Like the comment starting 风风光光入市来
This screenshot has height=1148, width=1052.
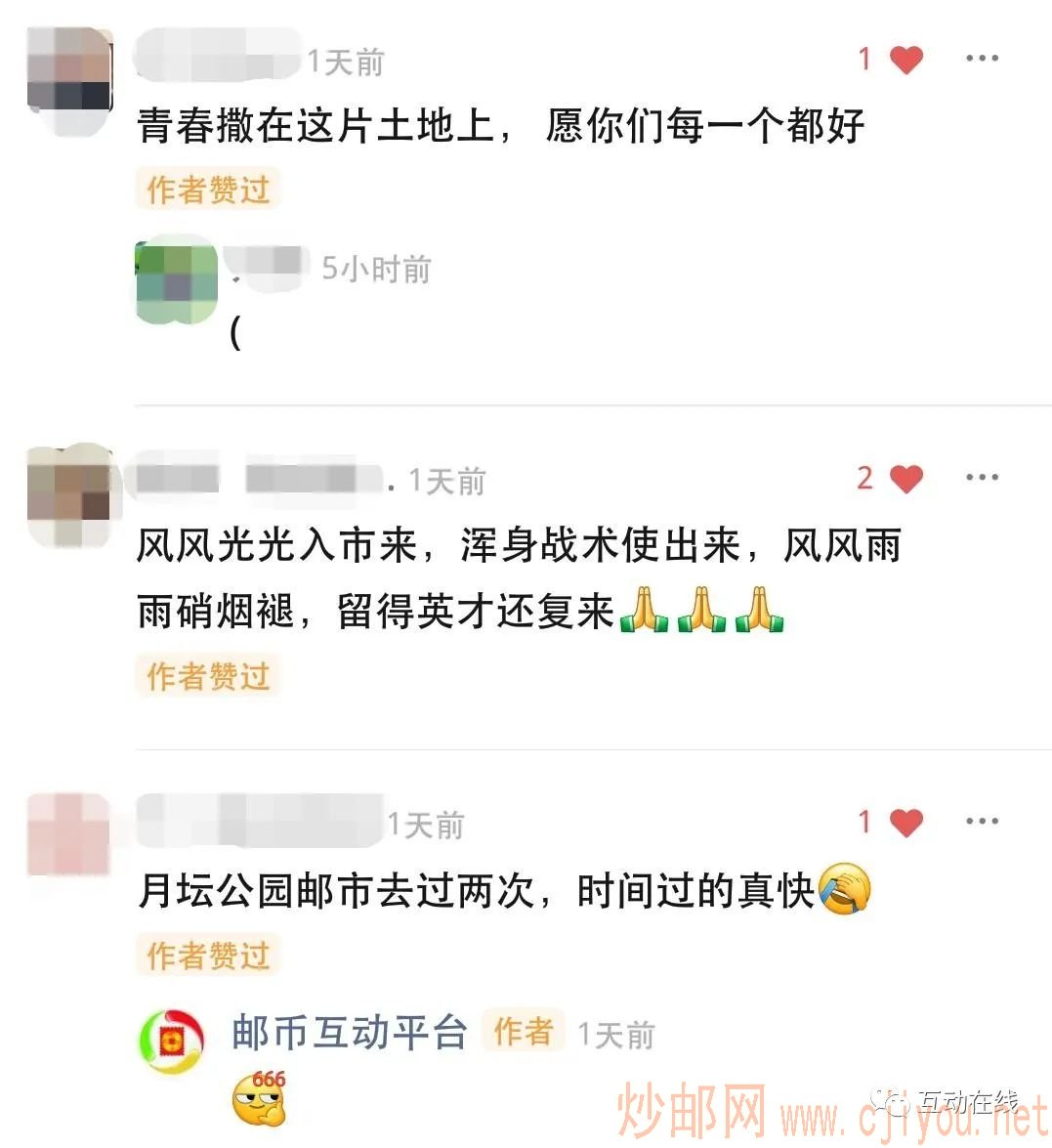tap(905, 479)
